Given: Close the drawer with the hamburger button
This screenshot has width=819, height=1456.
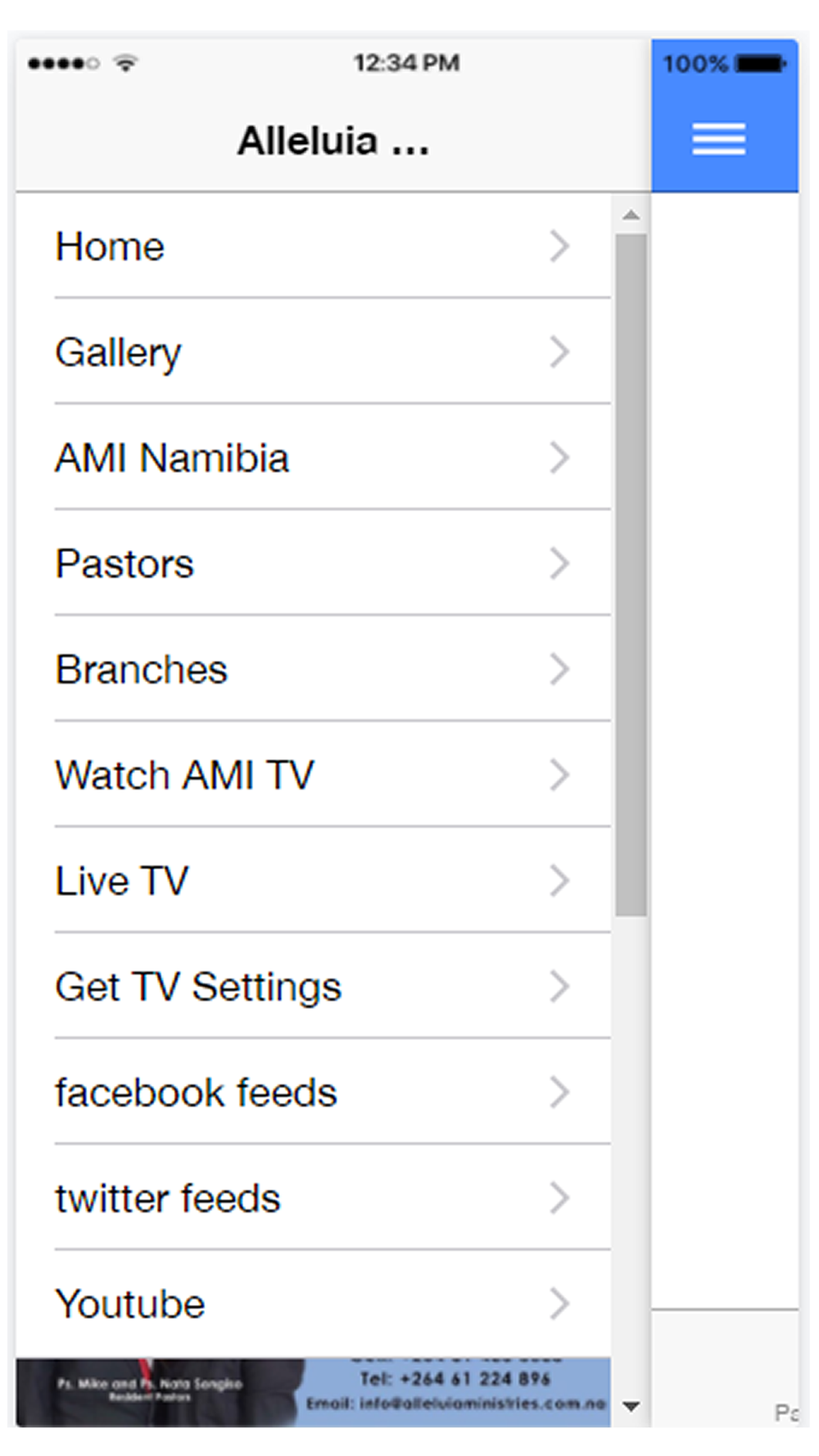Looking at the screenshot, I should click(718, 138).
